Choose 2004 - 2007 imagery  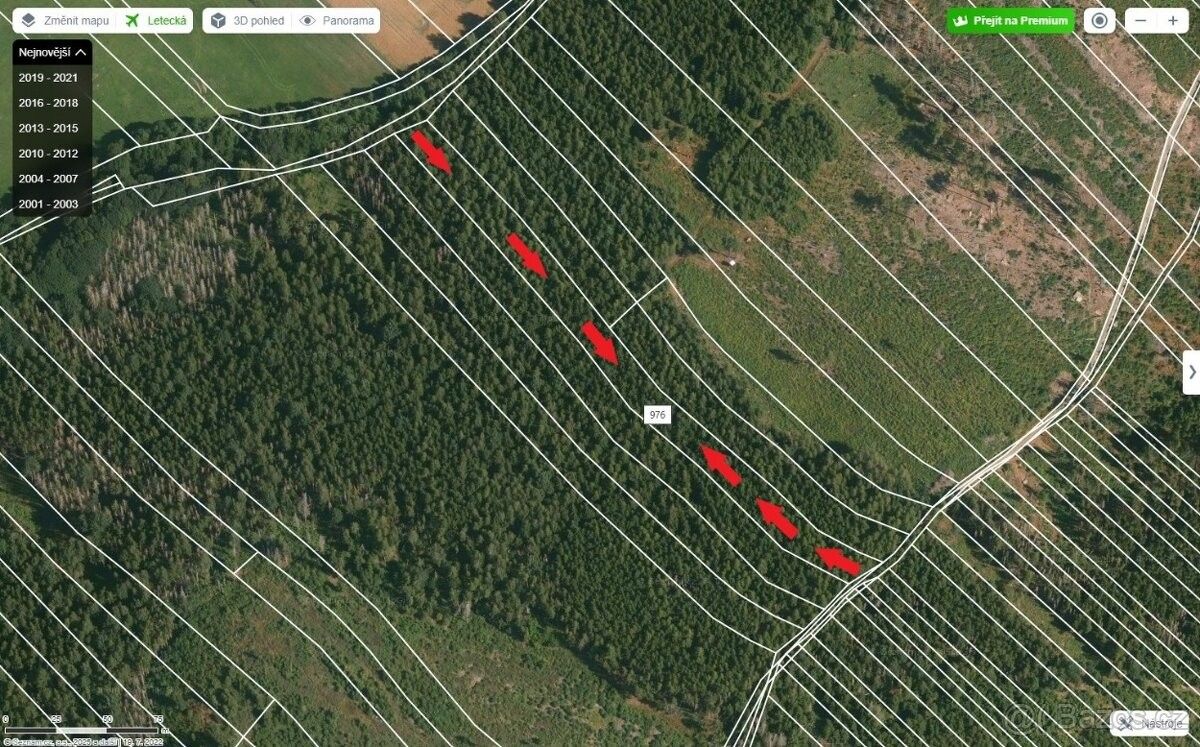point(48,179)
